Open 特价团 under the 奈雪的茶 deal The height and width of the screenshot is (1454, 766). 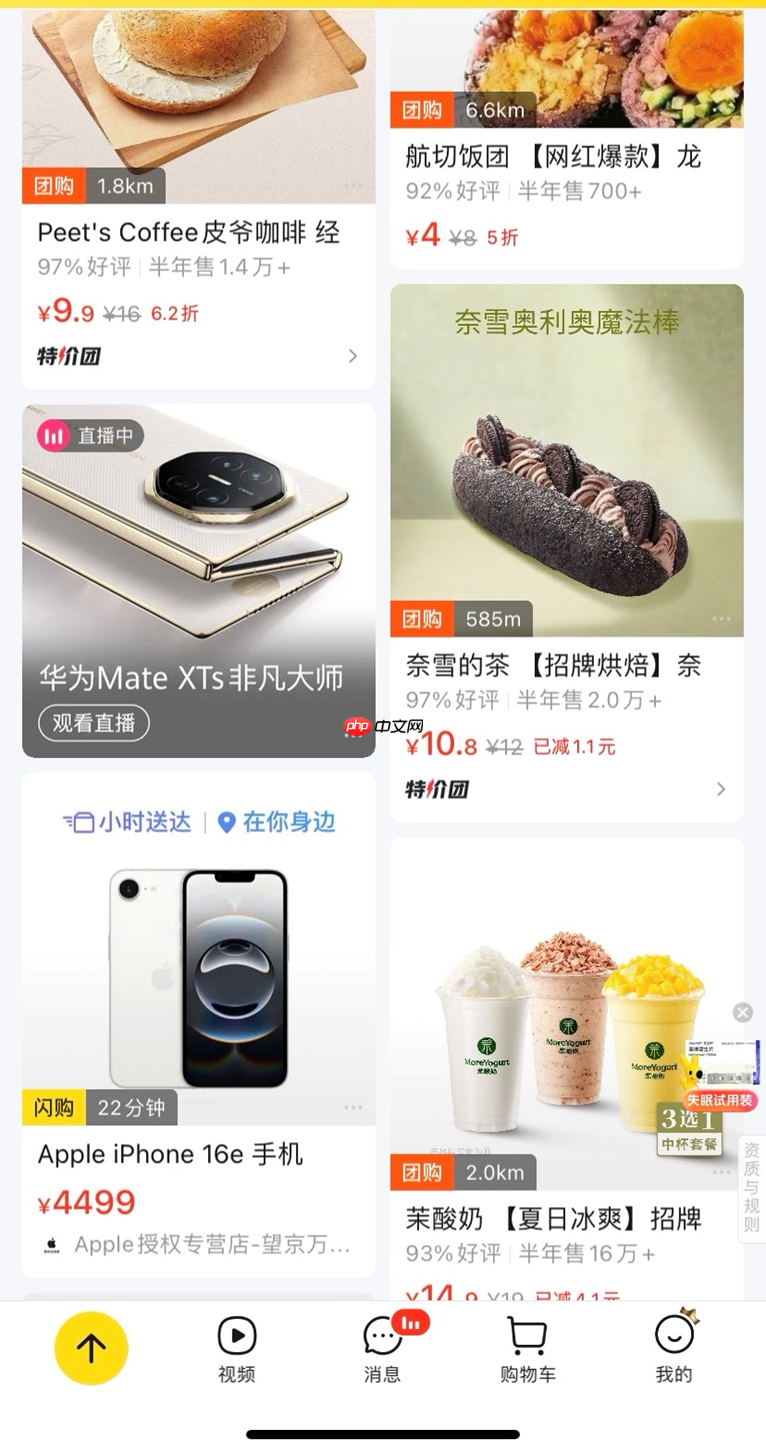566,789
